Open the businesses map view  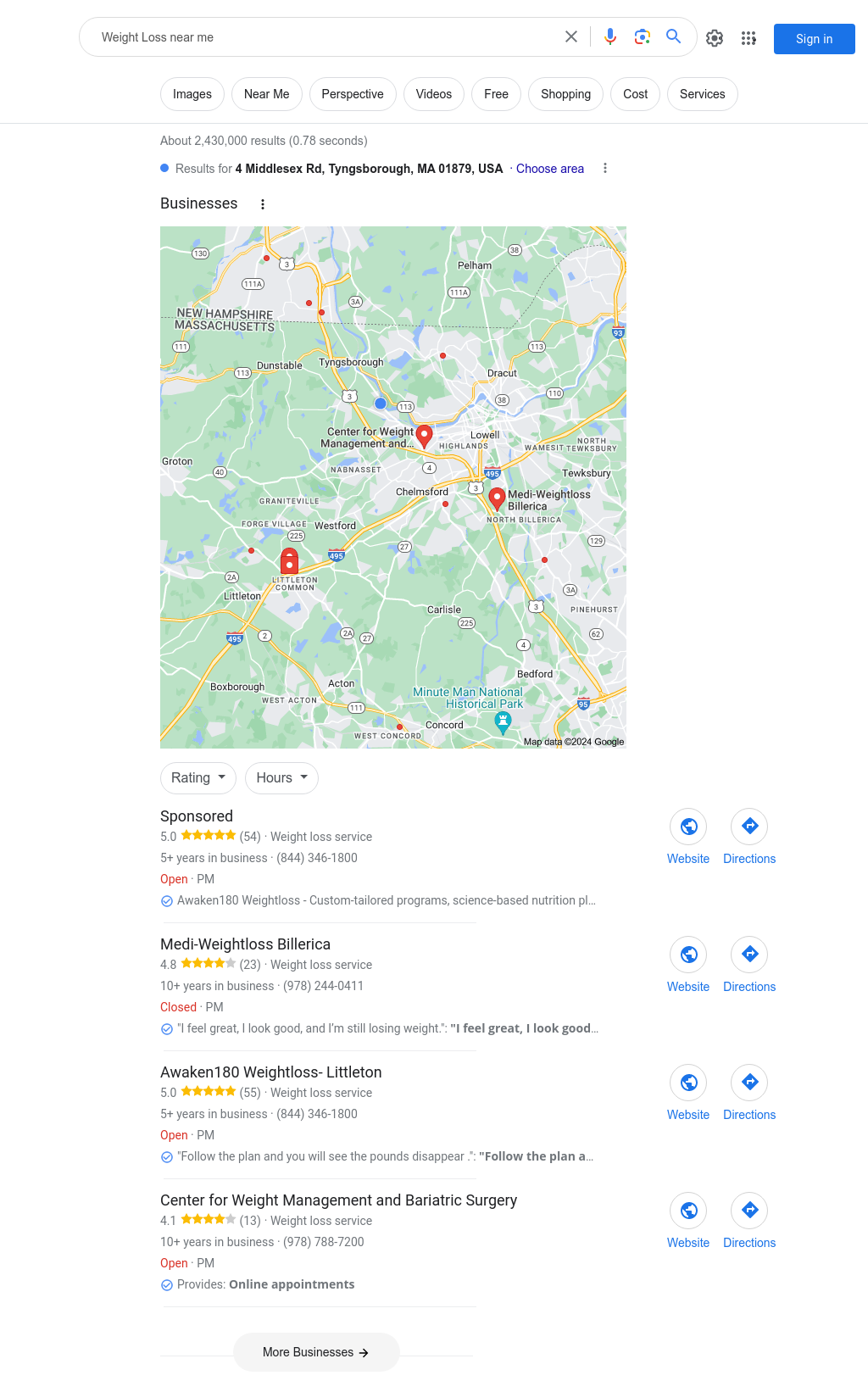(x=393, y=487)
